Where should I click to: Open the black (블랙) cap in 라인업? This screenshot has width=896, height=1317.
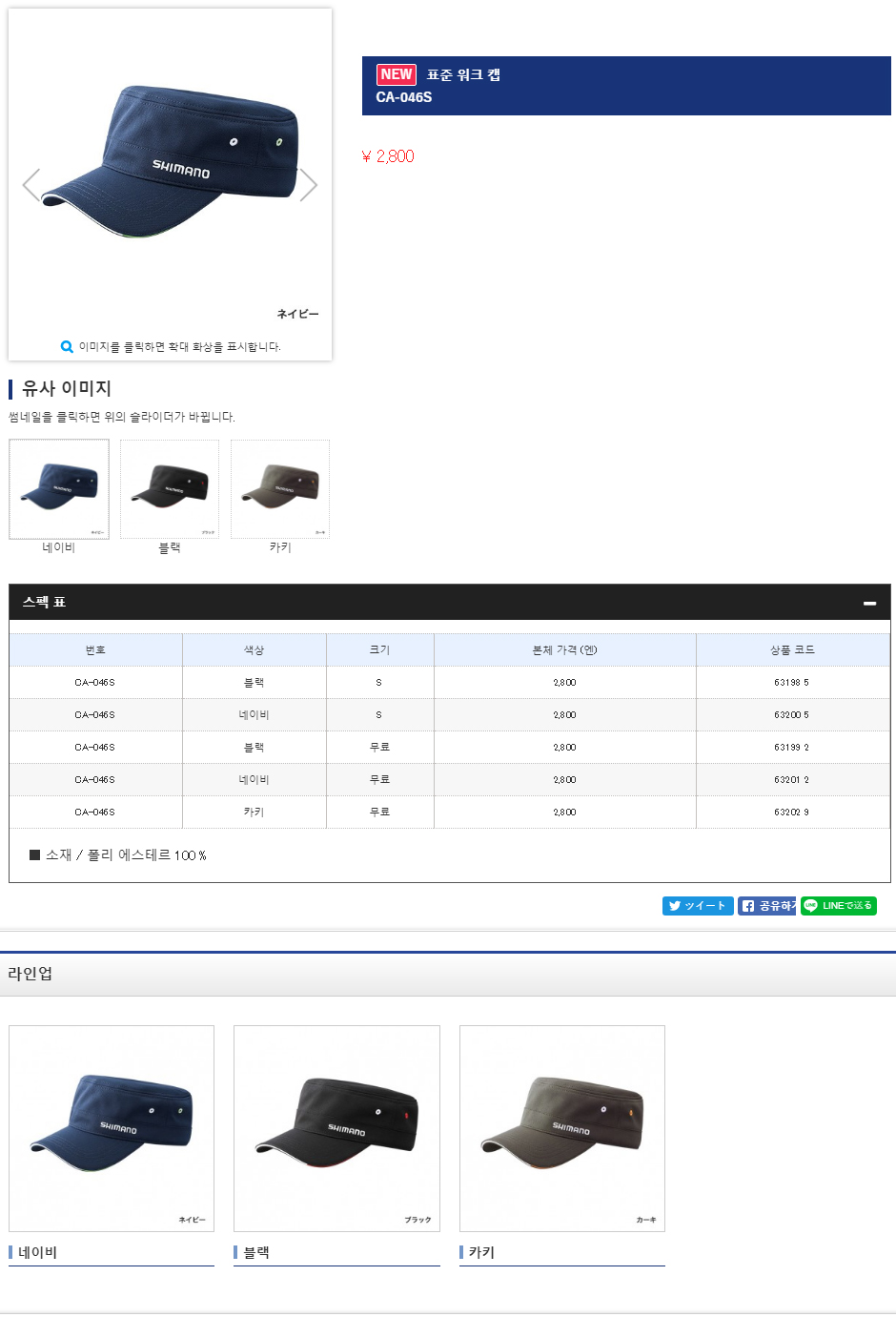[x=336, y=1128]
